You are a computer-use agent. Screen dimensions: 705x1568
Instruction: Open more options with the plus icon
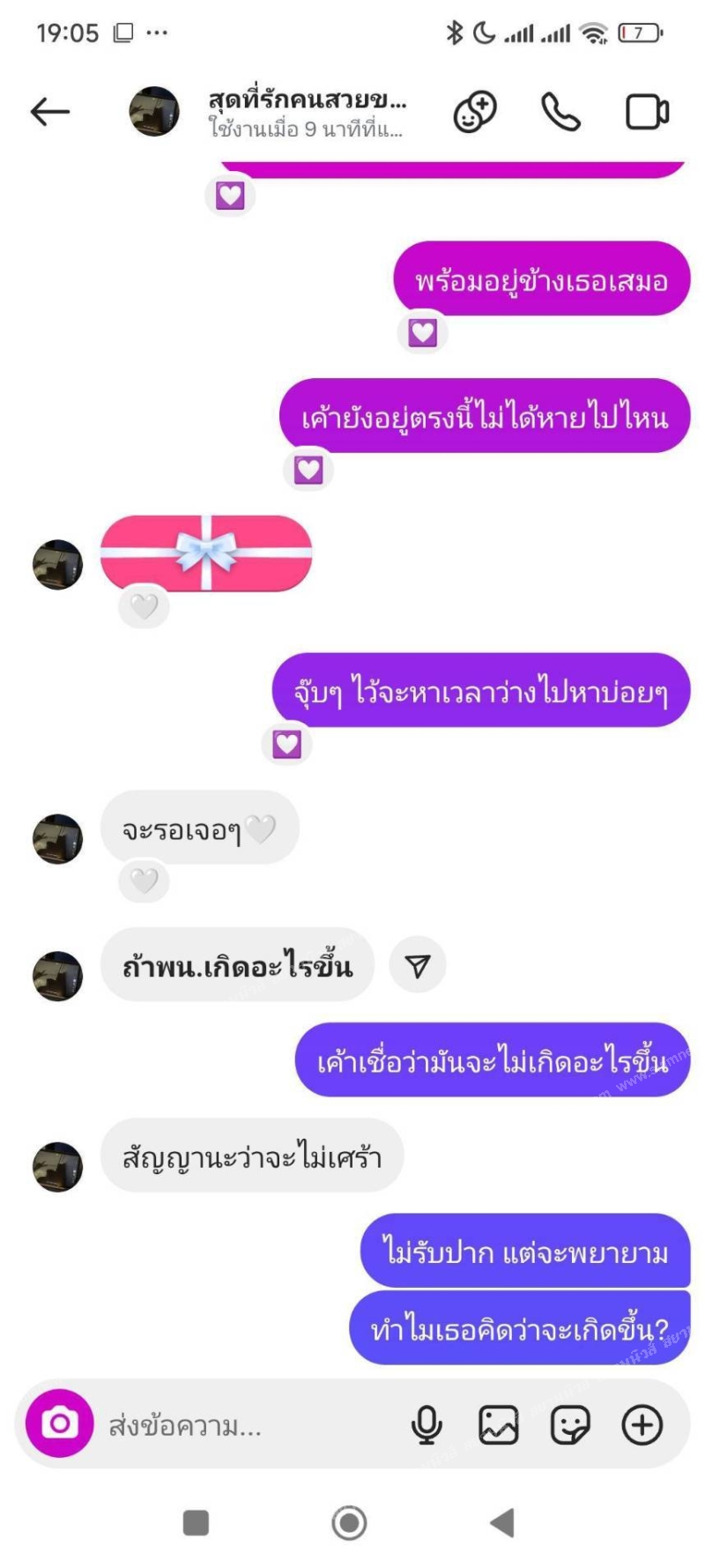[x=642, y=1424]
